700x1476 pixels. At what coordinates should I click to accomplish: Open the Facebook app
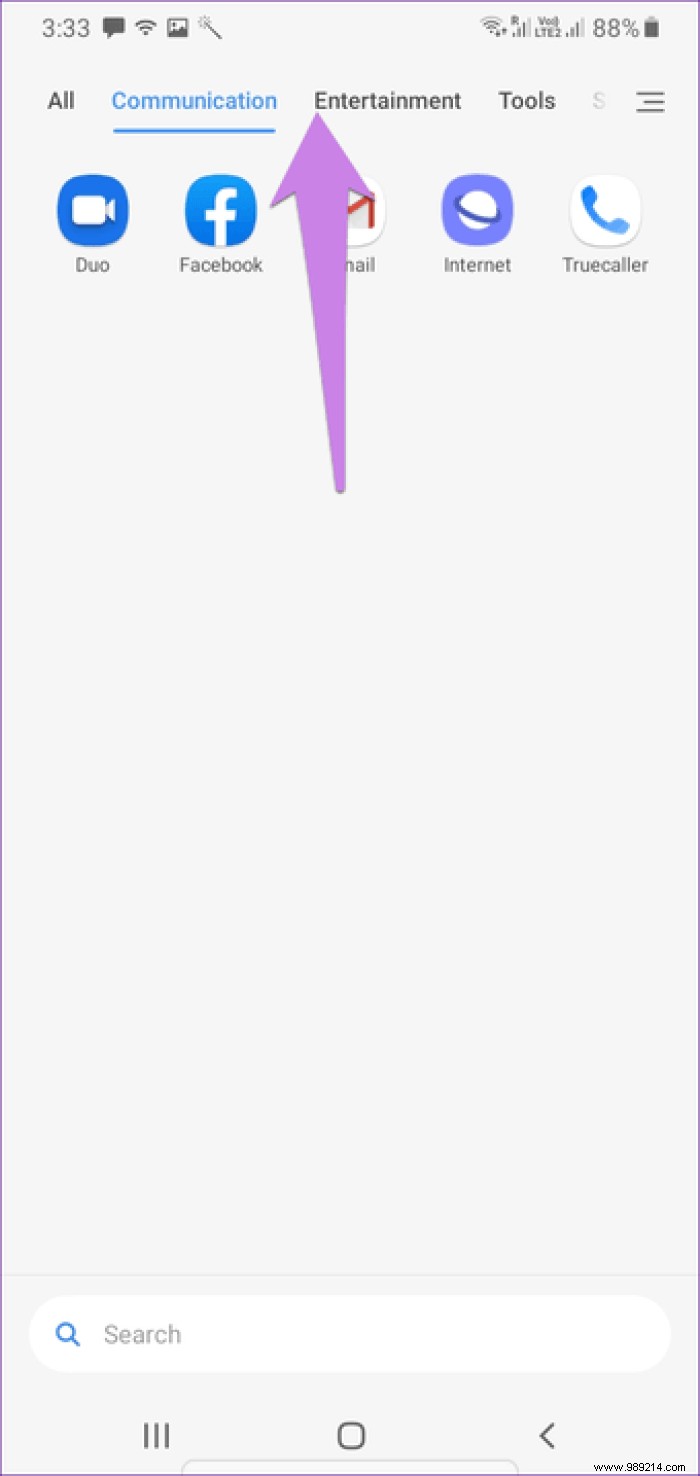(220, 211)
